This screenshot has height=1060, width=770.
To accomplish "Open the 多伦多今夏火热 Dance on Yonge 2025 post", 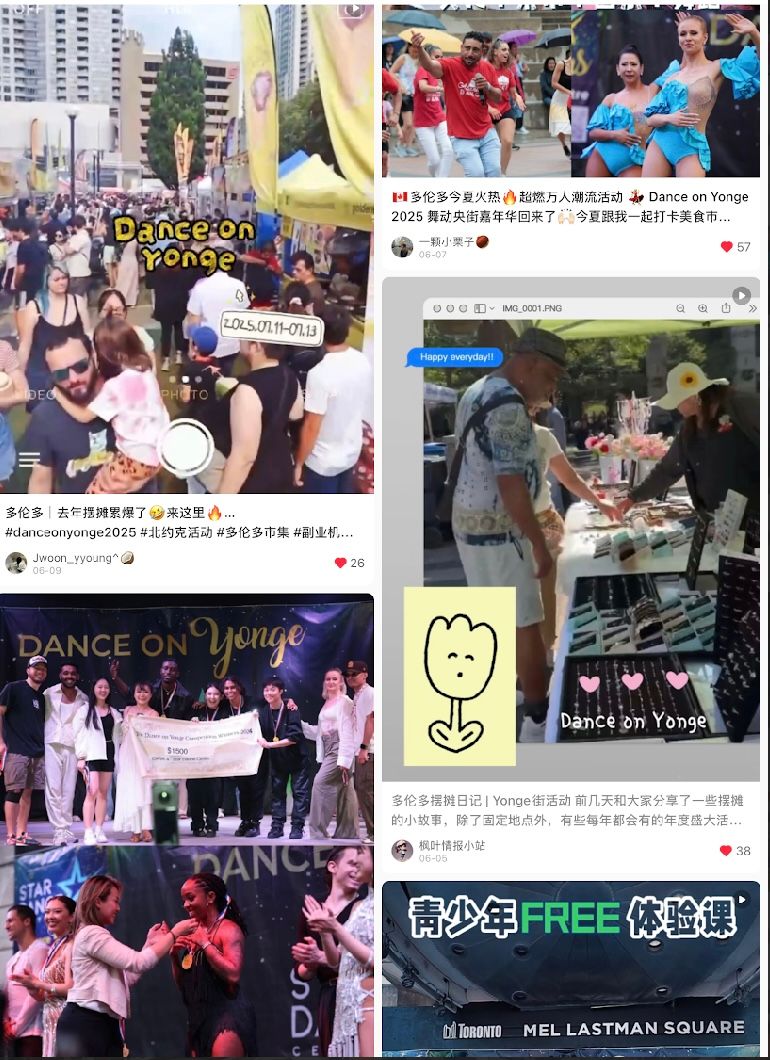I will pos(570,90).
